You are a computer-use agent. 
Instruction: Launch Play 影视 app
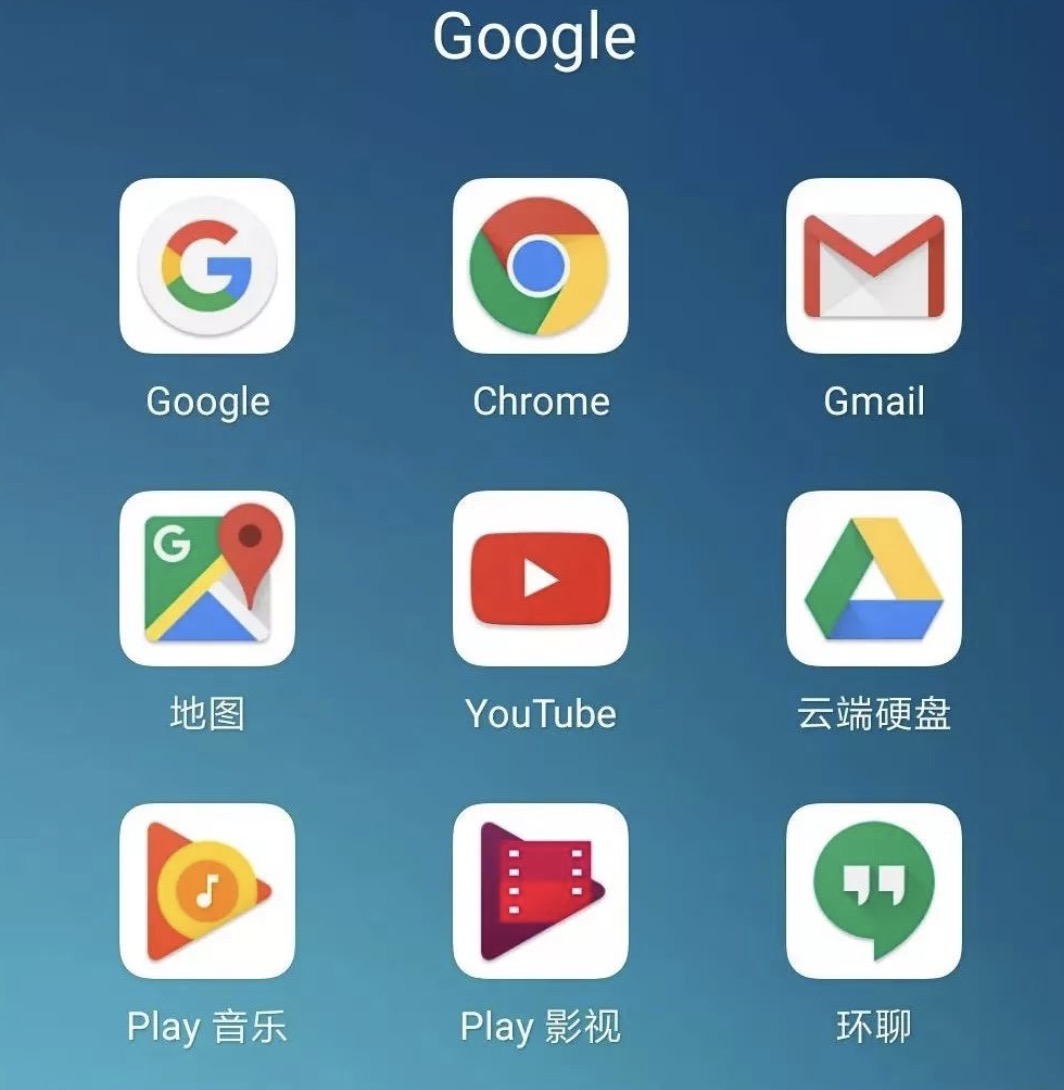[540, 891]
